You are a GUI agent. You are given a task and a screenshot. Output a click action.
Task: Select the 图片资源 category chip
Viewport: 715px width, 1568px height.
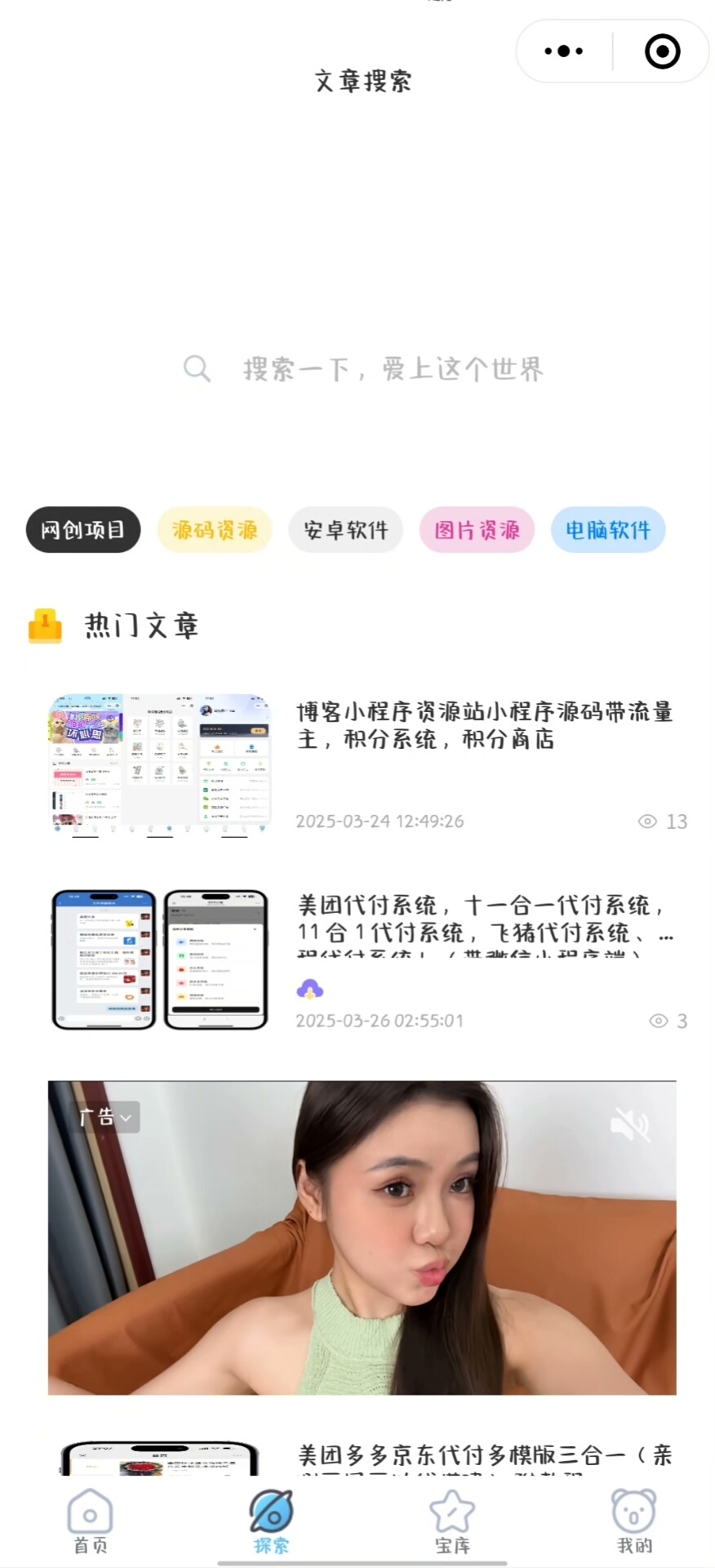477,530
